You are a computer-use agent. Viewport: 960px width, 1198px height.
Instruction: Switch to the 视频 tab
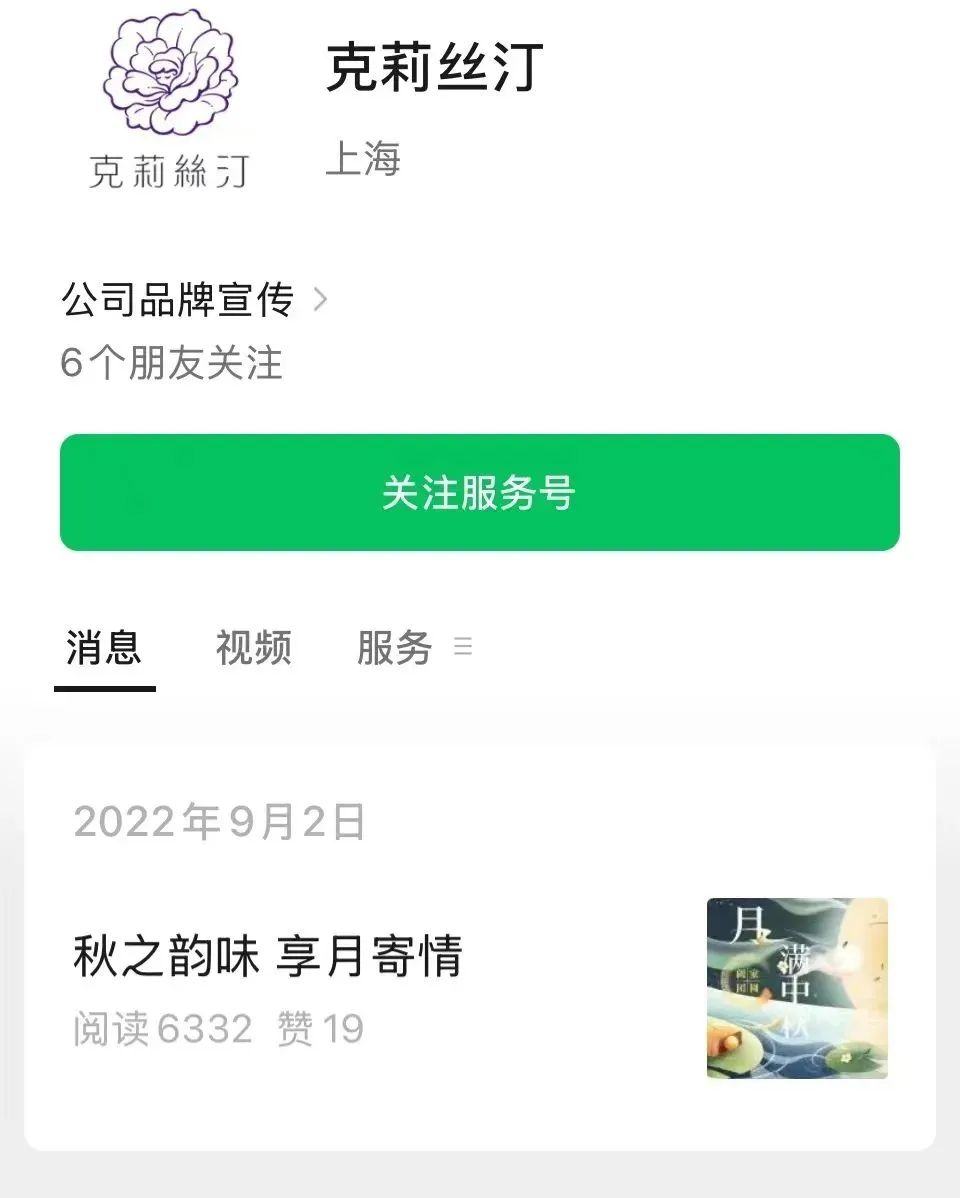pyautogui.click(x=253, y=648)
